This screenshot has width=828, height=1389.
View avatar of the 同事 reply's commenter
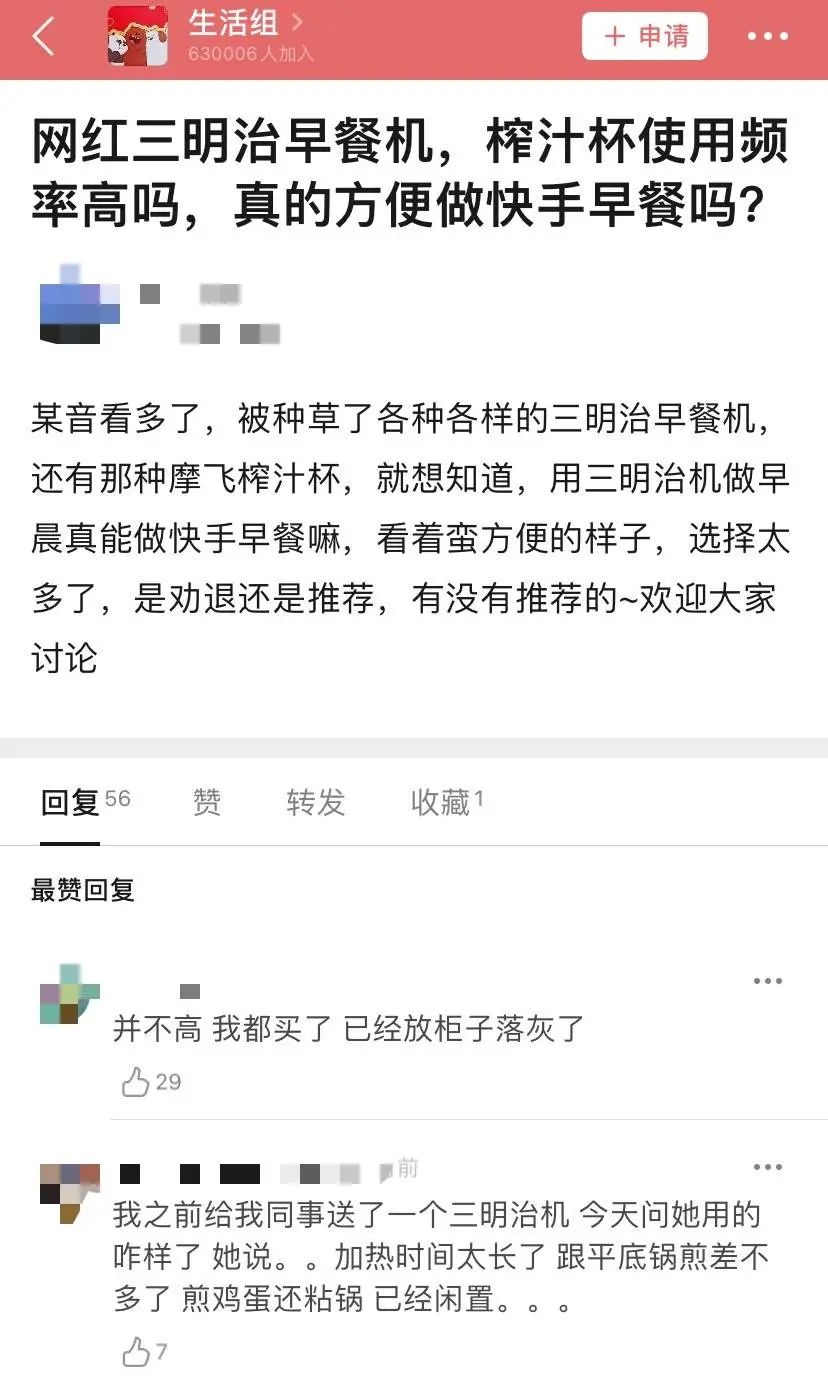[x=70, y=1192]
